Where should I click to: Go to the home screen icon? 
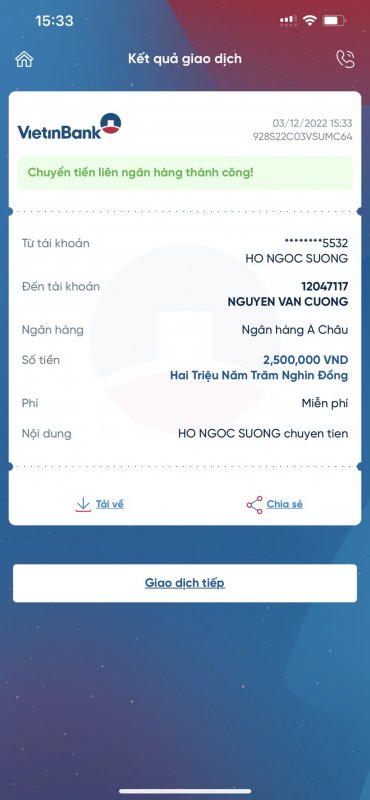click(24, 59)
